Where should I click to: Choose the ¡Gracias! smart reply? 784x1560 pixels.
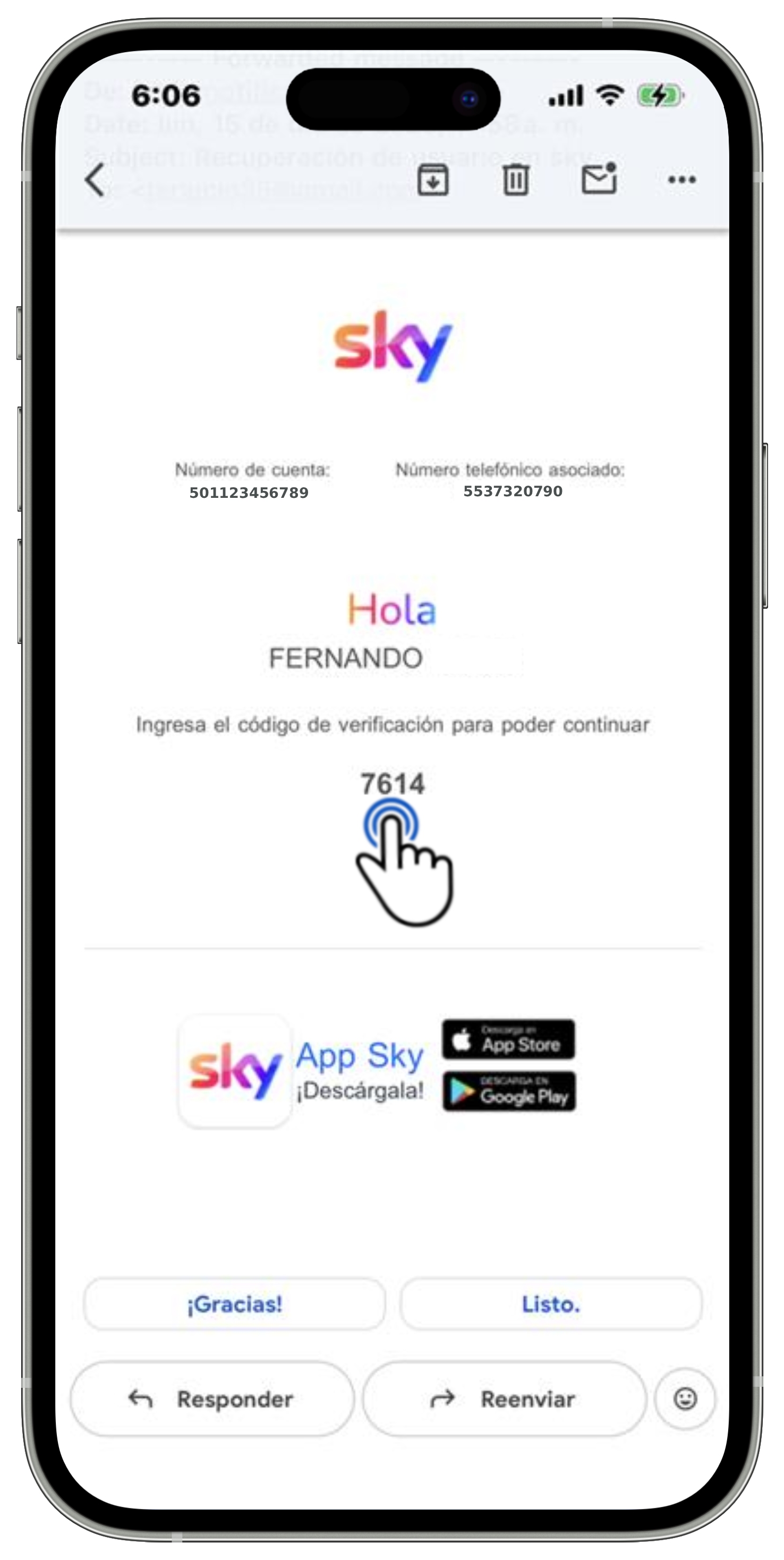click(x=234, y=1304)
